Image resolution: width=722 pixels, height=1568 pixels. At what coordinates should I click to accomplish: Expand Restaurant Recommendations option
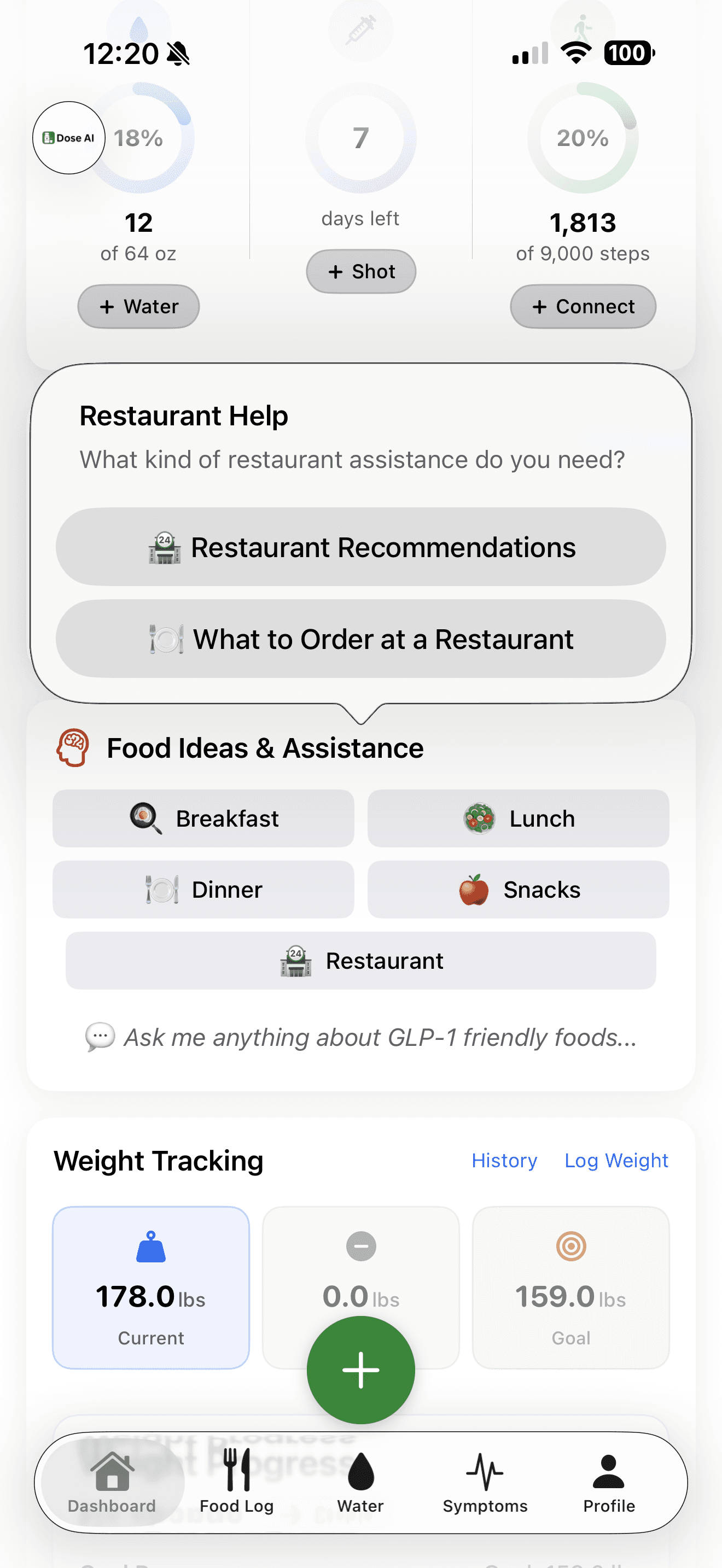[x=360, y=547]
